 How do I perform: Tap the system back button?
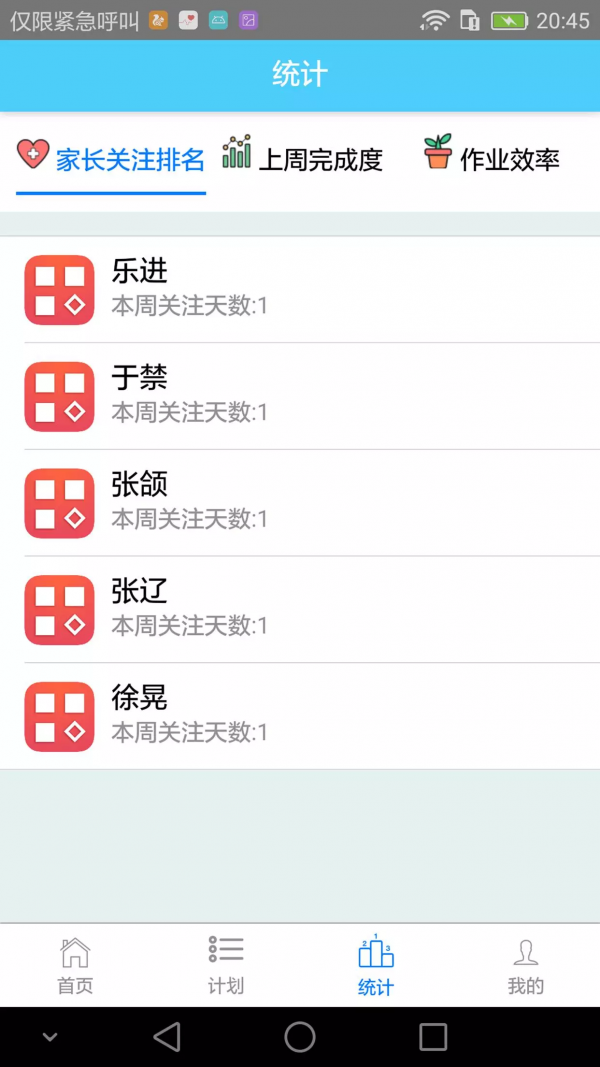pos(167,1037)
